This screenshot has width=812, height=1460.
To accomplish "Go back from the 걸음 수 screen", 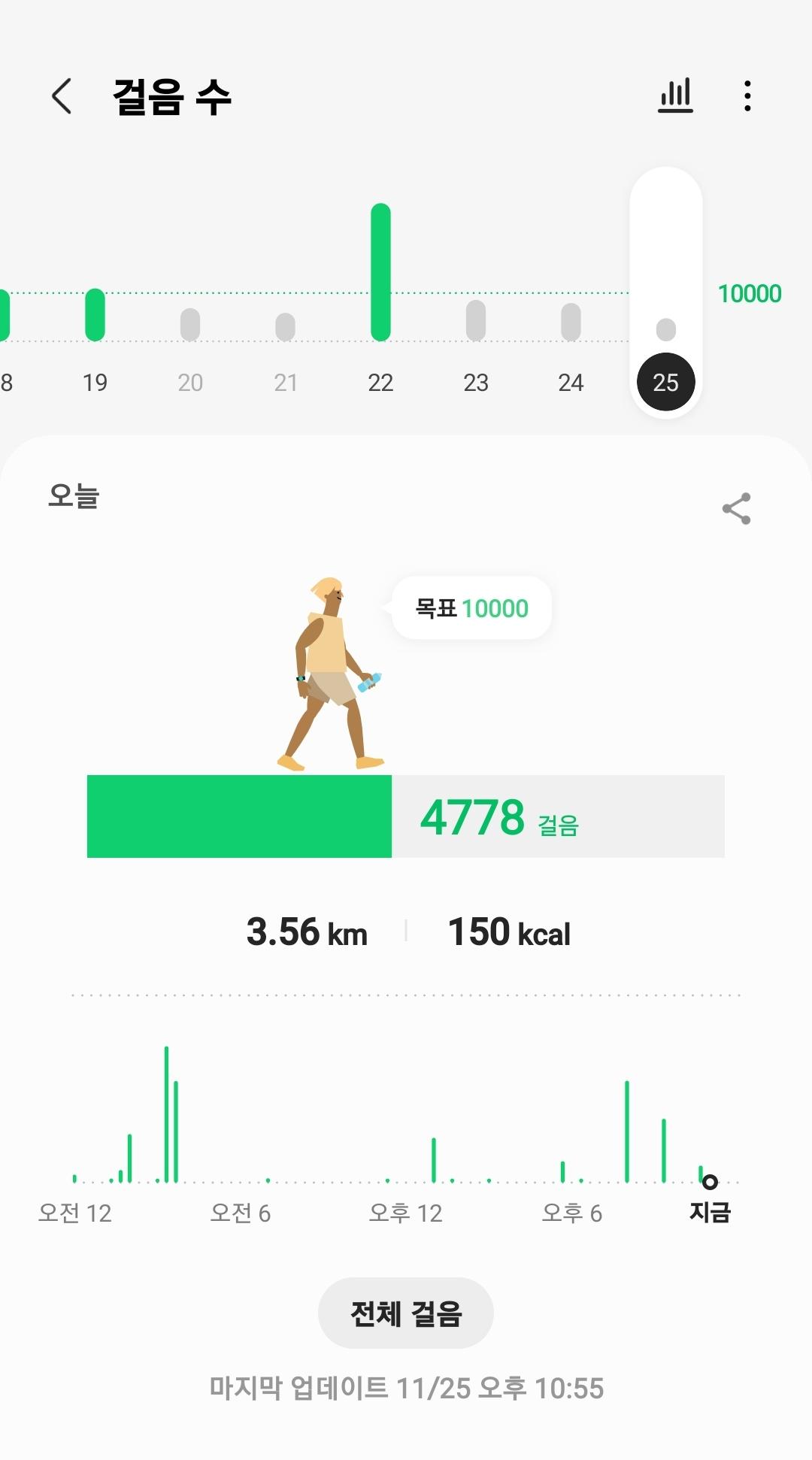I will pos(62,96).
